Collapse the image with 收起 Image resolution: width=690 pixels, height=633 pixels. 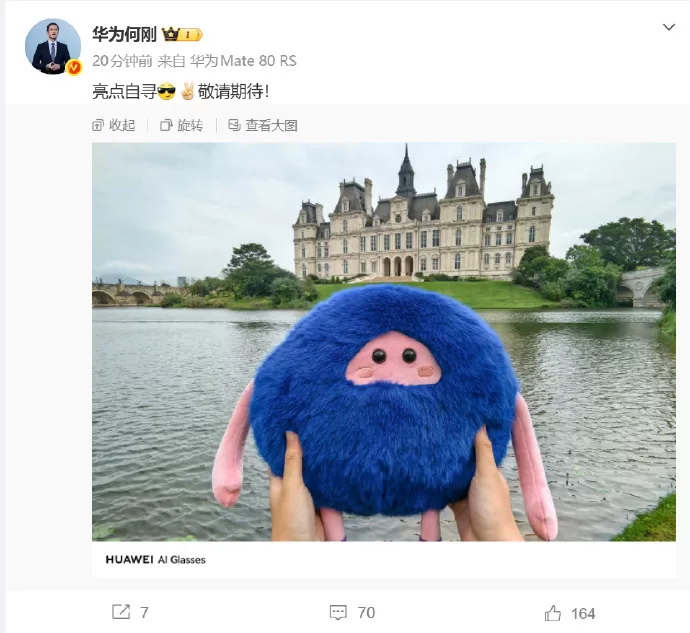113,125
